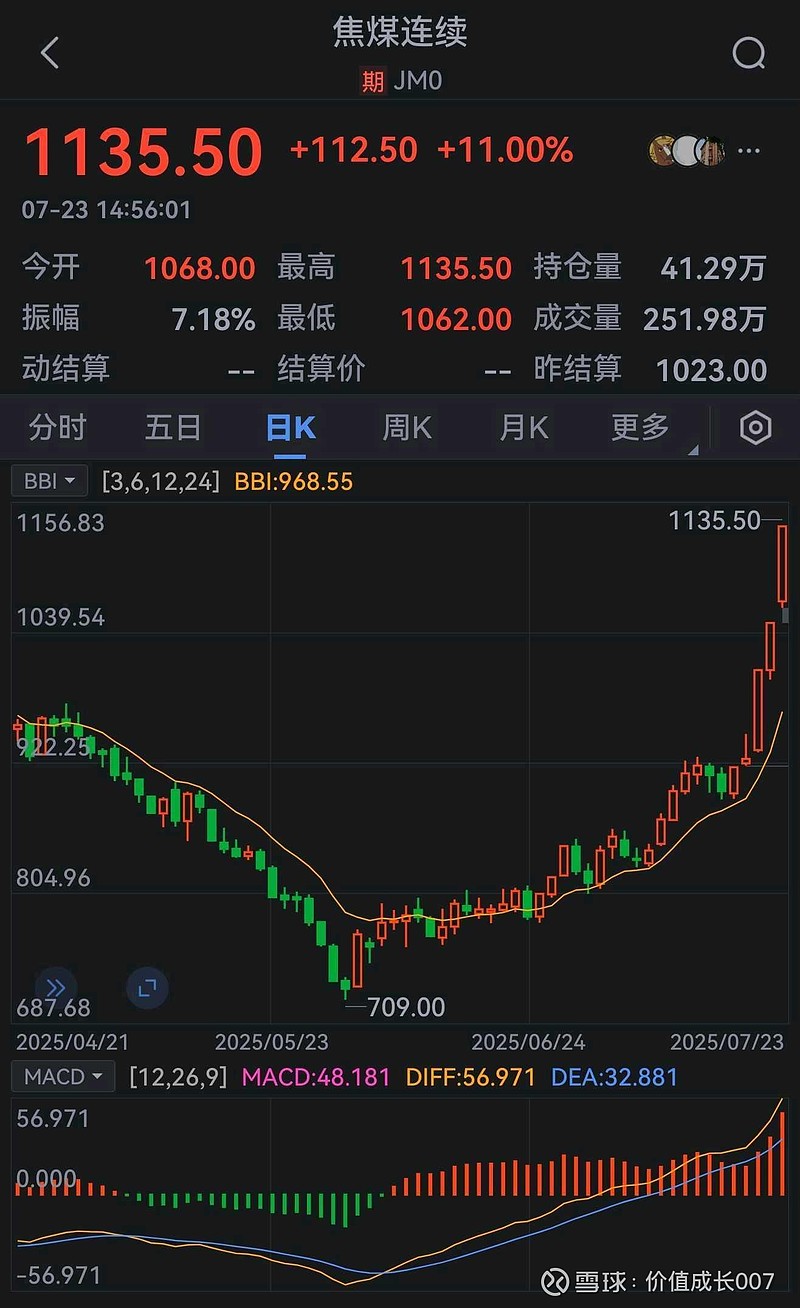Image resolution: width=800 pixels, height=1308 pixels.
Task: Expand the chart to full screen
Action: tap(147, 988)
